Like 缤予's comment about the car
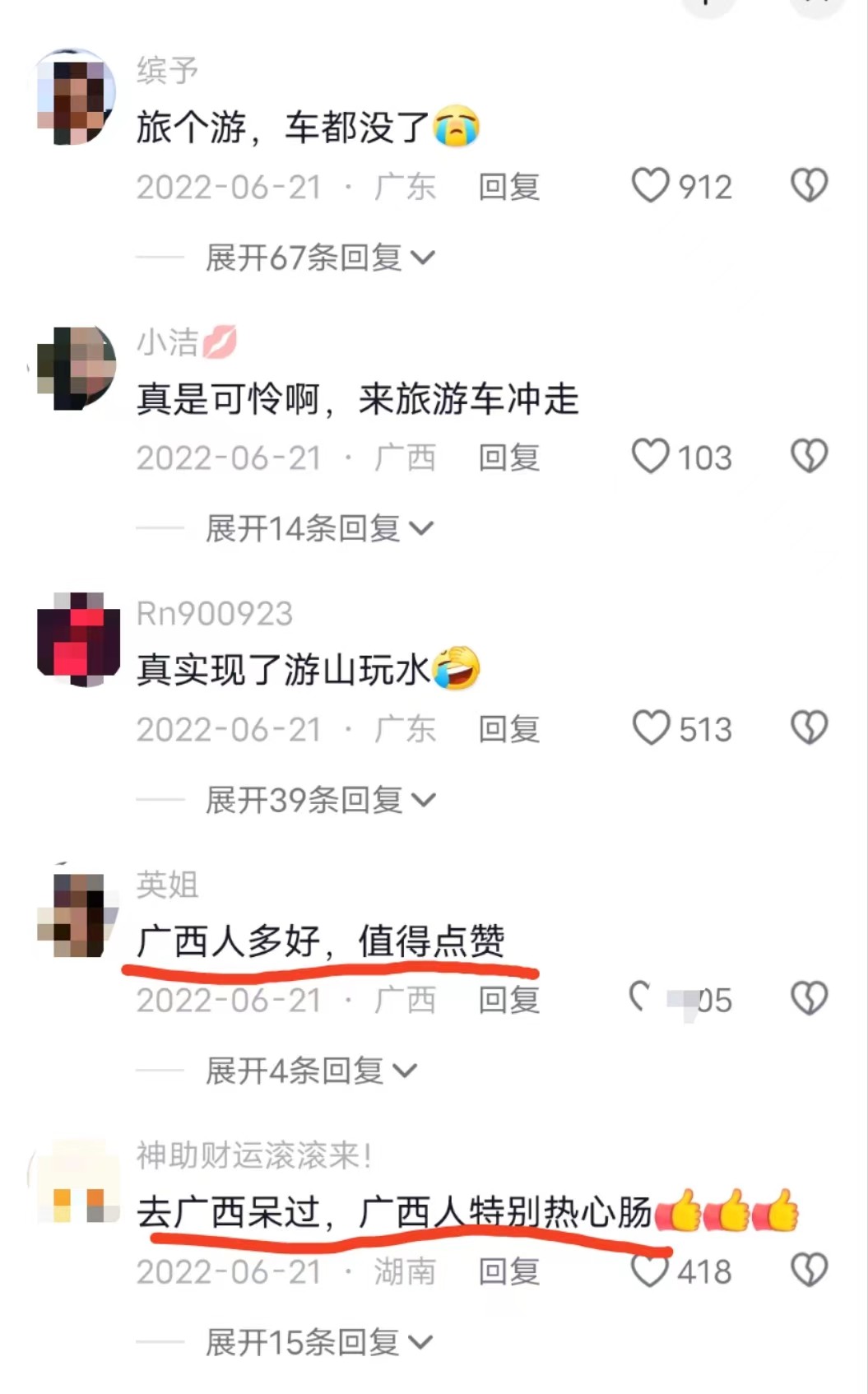This screenshot has height=1394, width=868. pyautogui.click(x=650, y=186)
